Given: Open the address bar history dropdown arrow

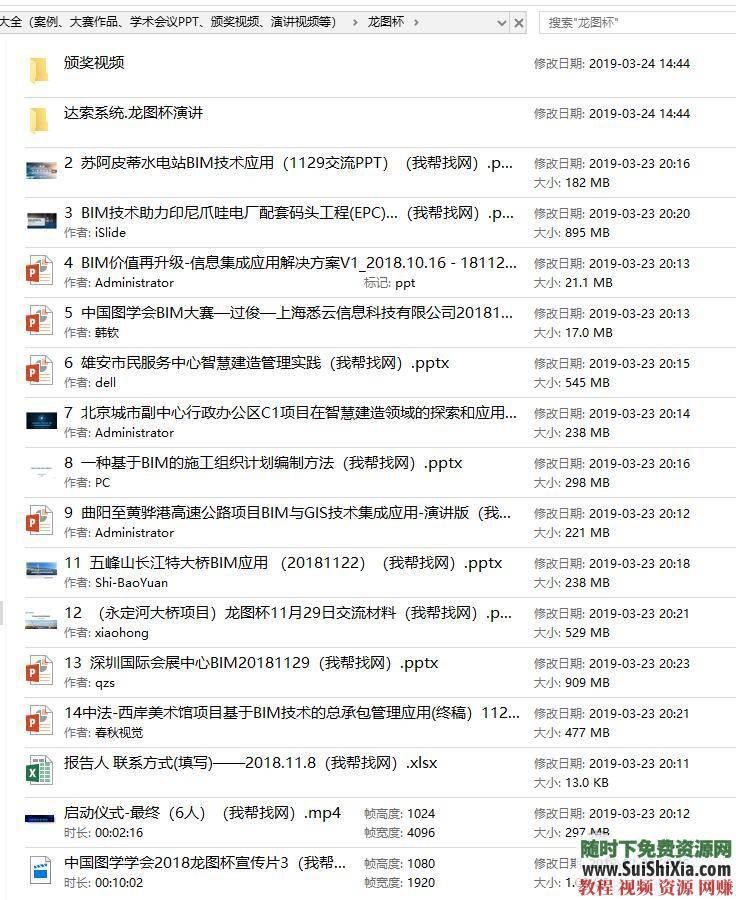Looking at the screenshot, I should click(x=502, y=21).
